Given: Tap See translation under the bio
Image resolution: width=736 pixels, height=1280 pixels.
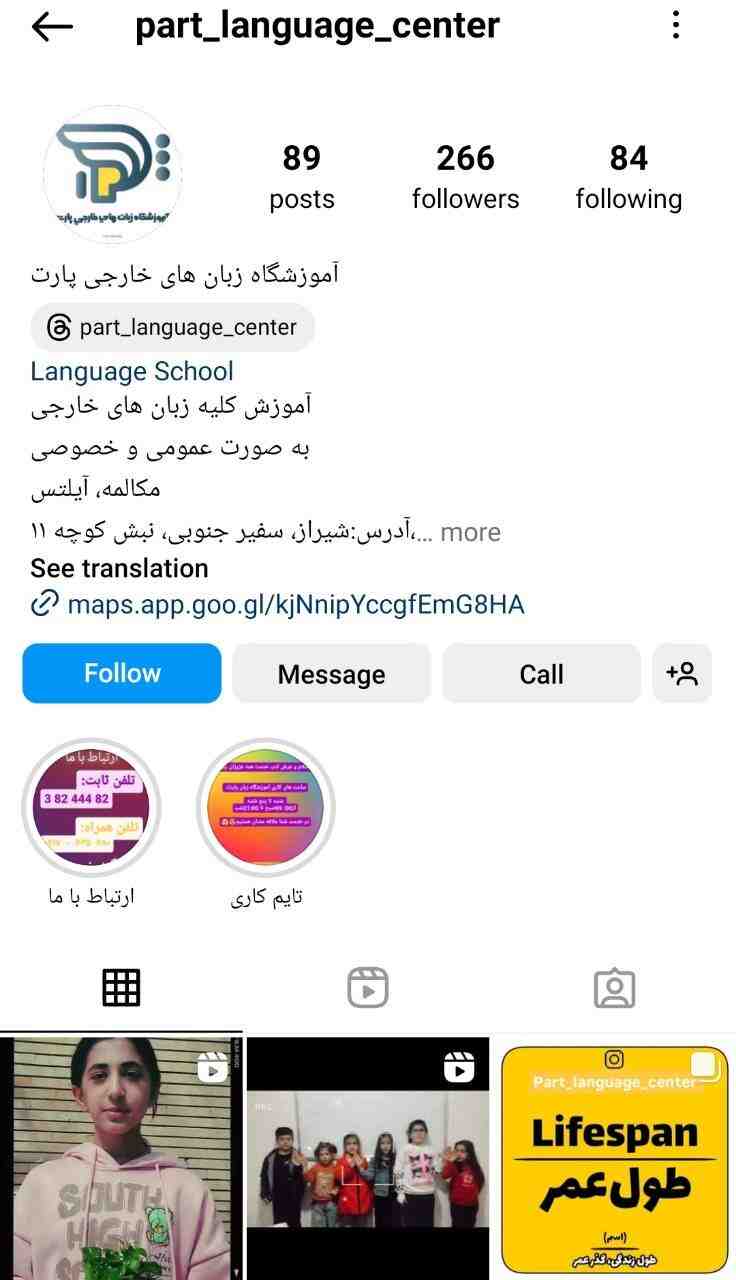Looking at the screenshot, I should 119,568.
